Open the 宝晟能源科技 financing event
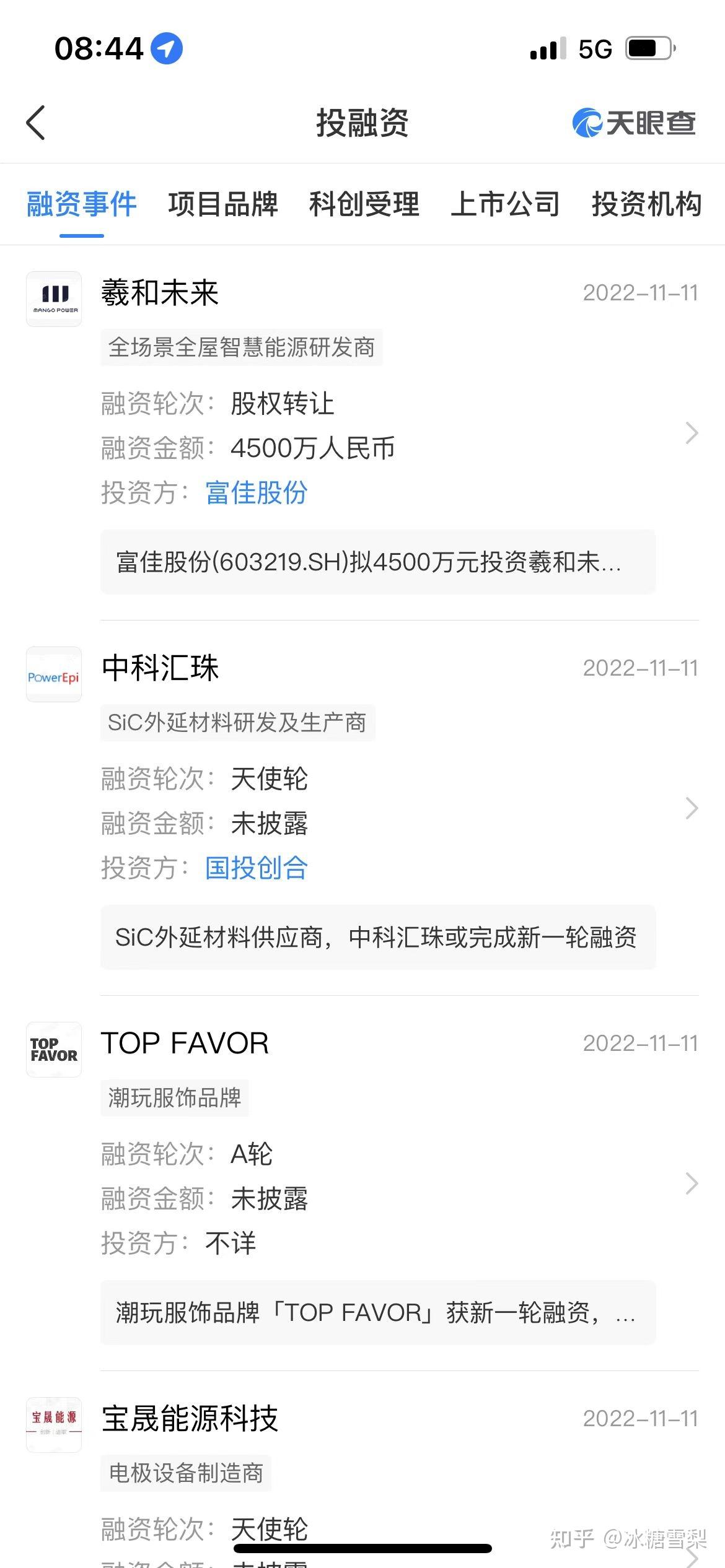 190,1419
